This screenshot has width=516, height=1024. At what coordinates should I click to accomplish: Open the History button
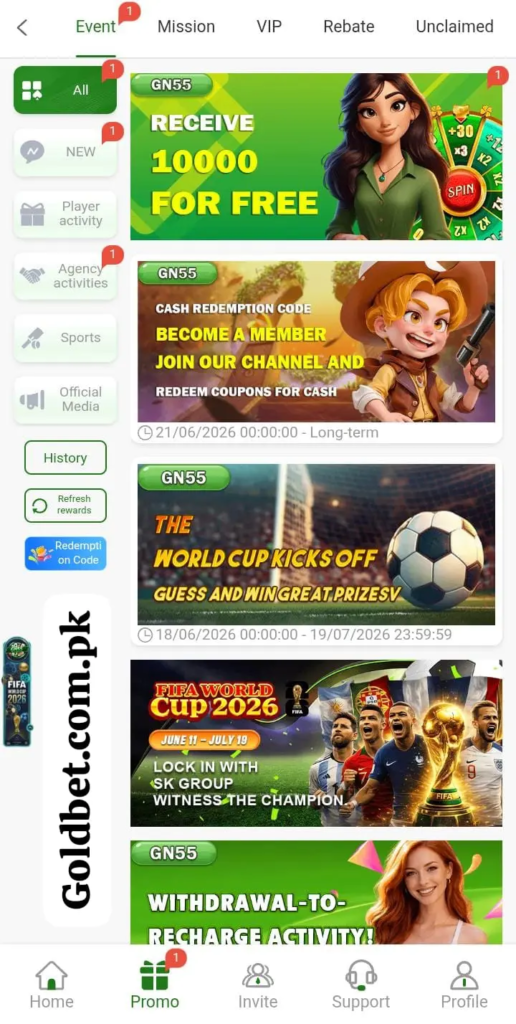click(65, 458)
